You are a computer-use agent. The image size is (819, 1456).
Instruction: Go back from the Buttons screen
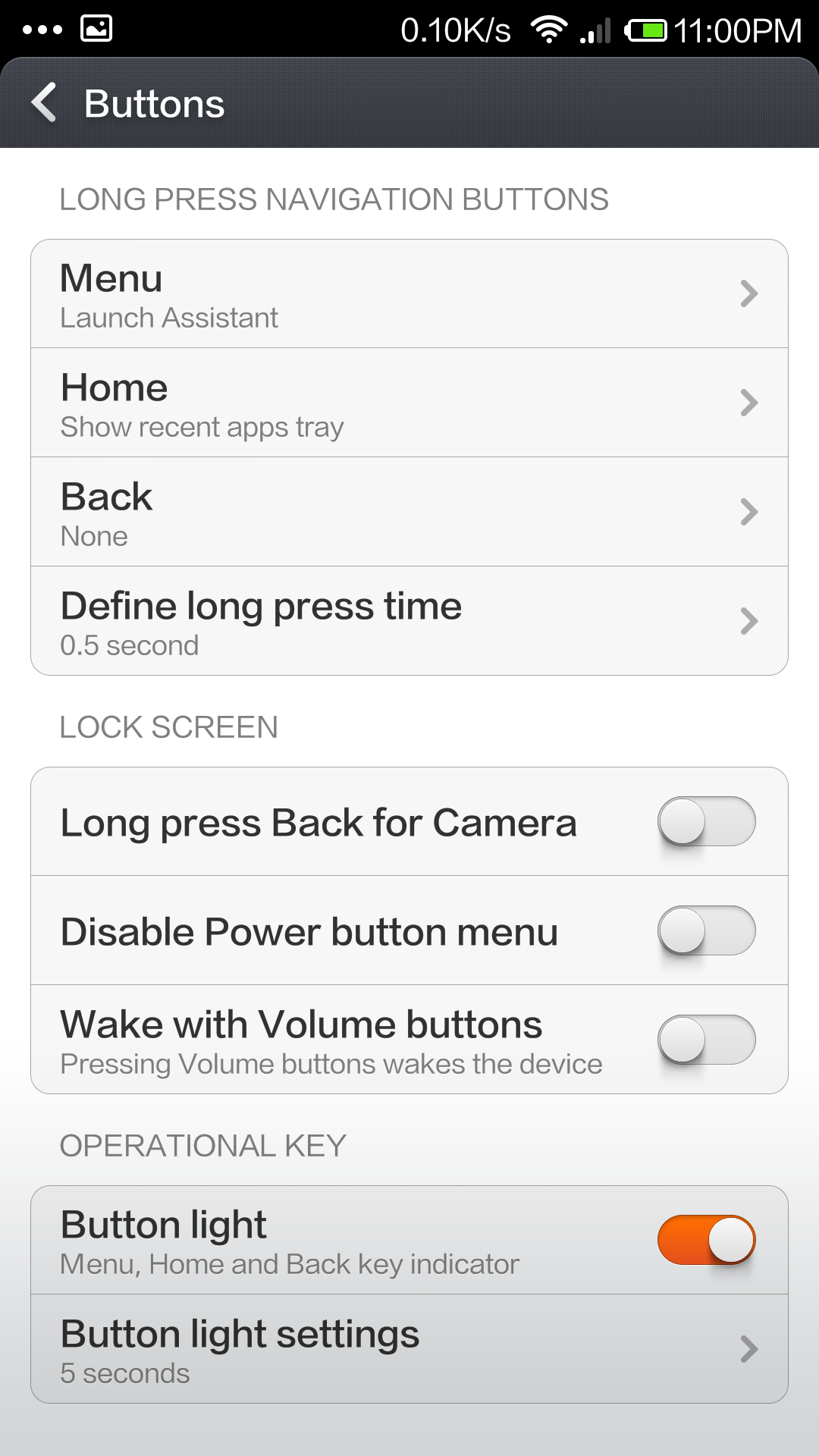[45, 102]
